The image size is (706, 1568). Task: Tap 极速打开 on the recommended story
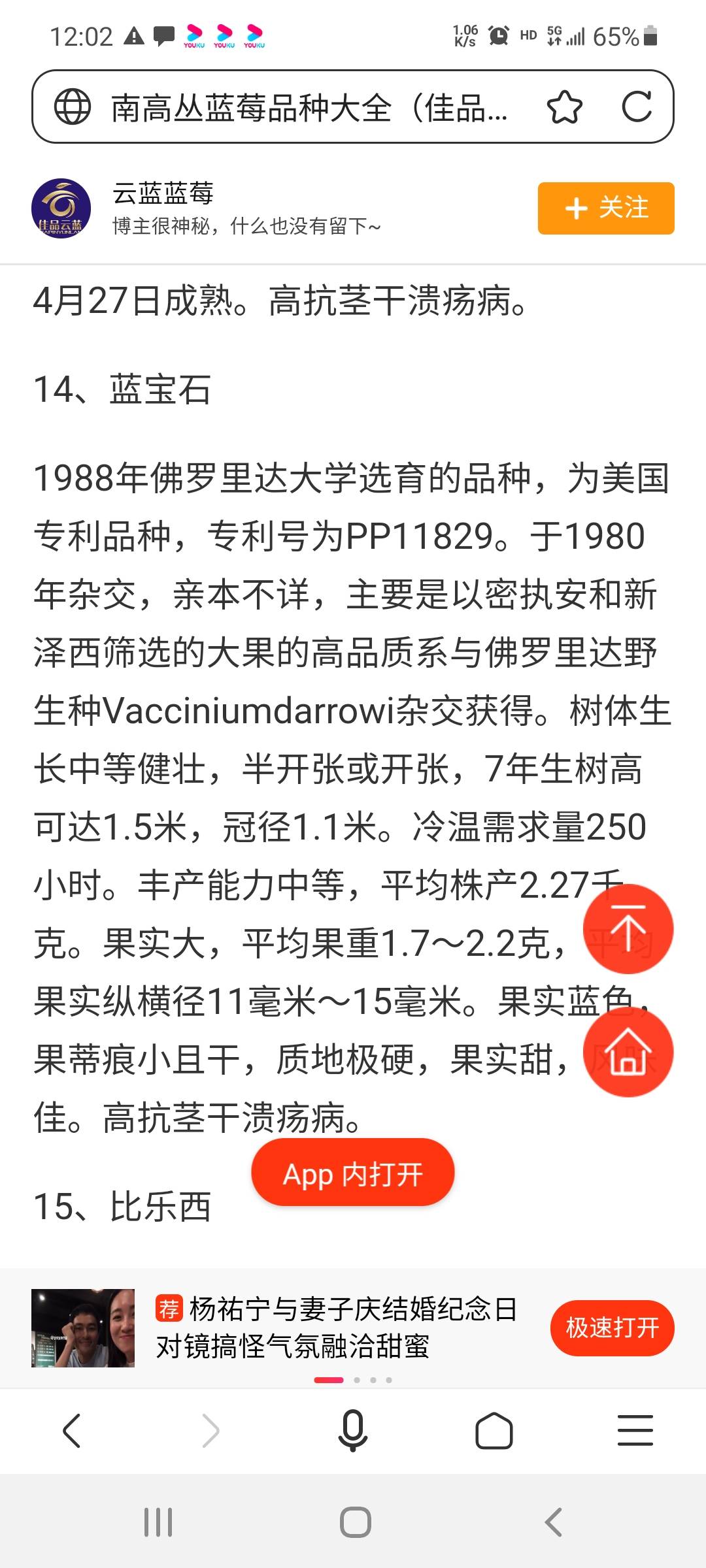613,1328
